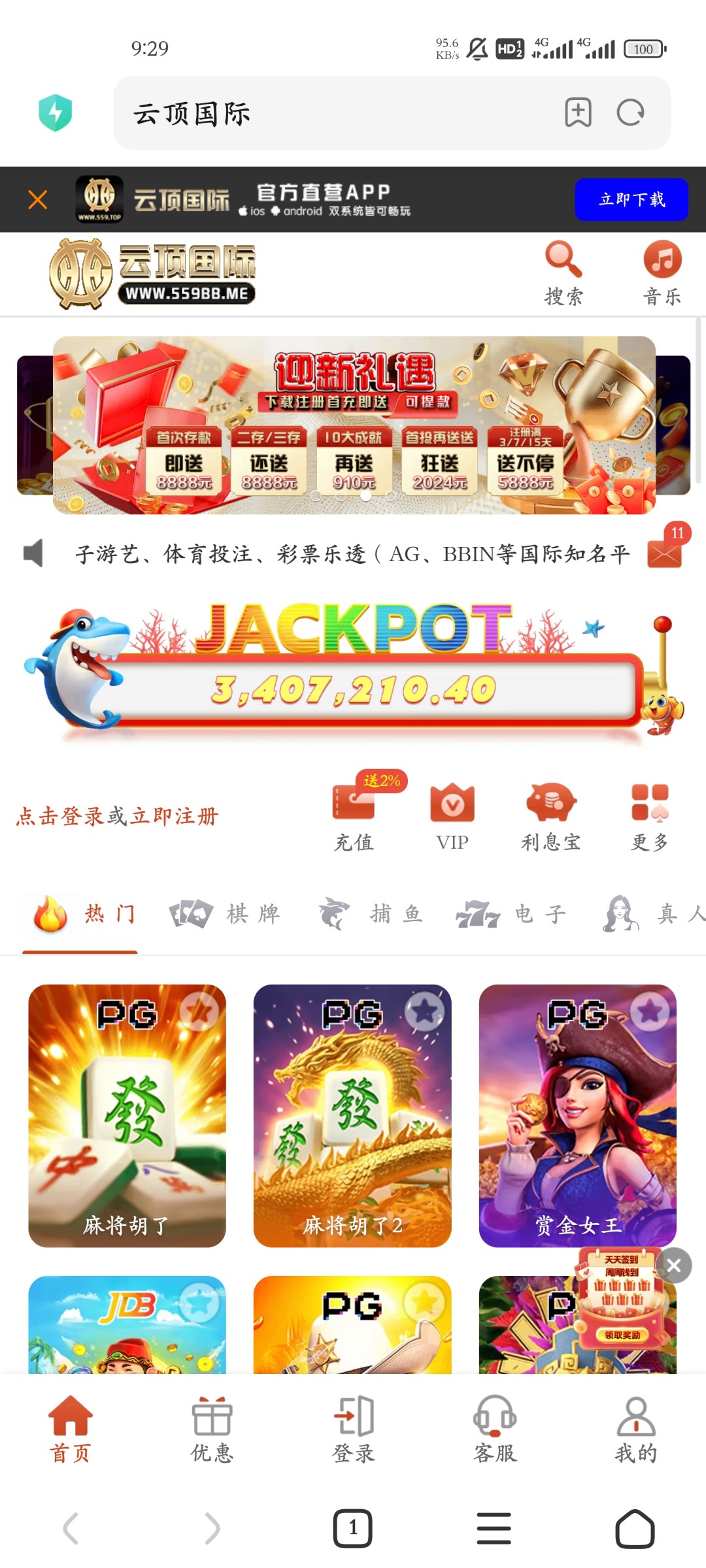This screenshot has height=1568, width=706.
Task: Tap the 立即下载 download button
Action: pyautogui.click(x=631, y=199)
